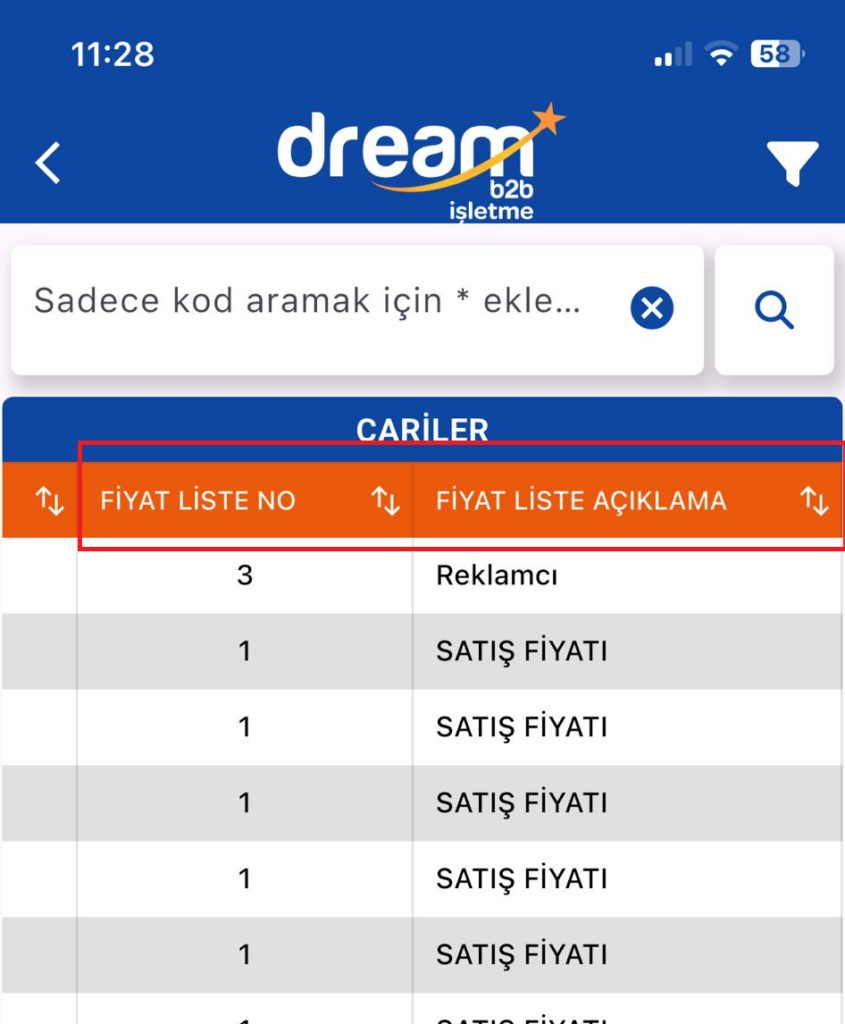Go back using the arrow icon
845x1024 pixels.
(x=48, y=163)
